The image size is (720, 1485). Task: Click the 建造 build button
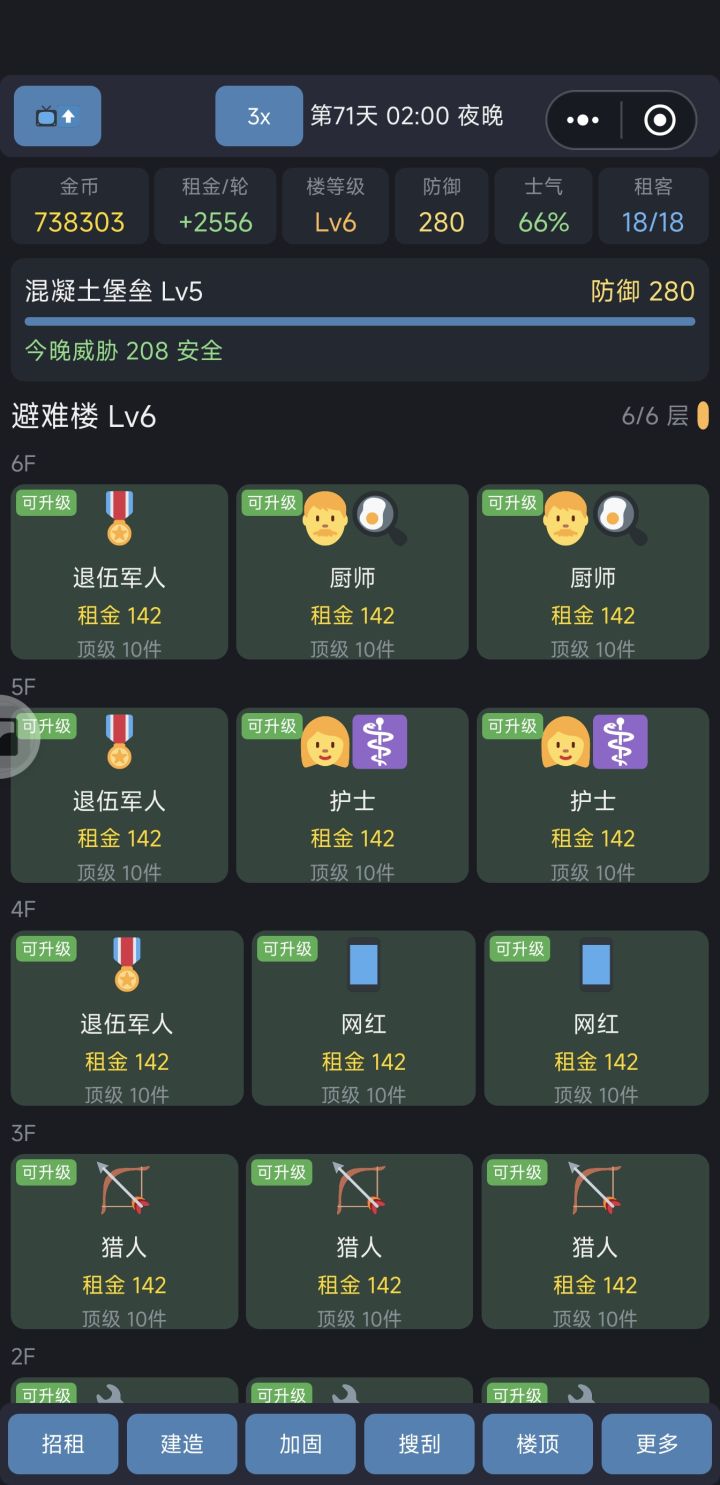181,1443
